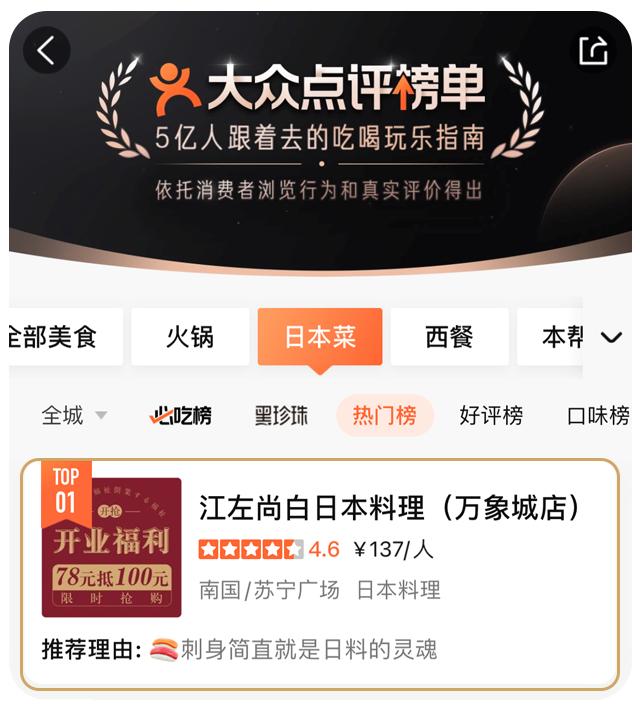Viewport: 640px width, 710px height.
Task: Switch to the 好评榜 ranking
Action: [x=490, y=416]
